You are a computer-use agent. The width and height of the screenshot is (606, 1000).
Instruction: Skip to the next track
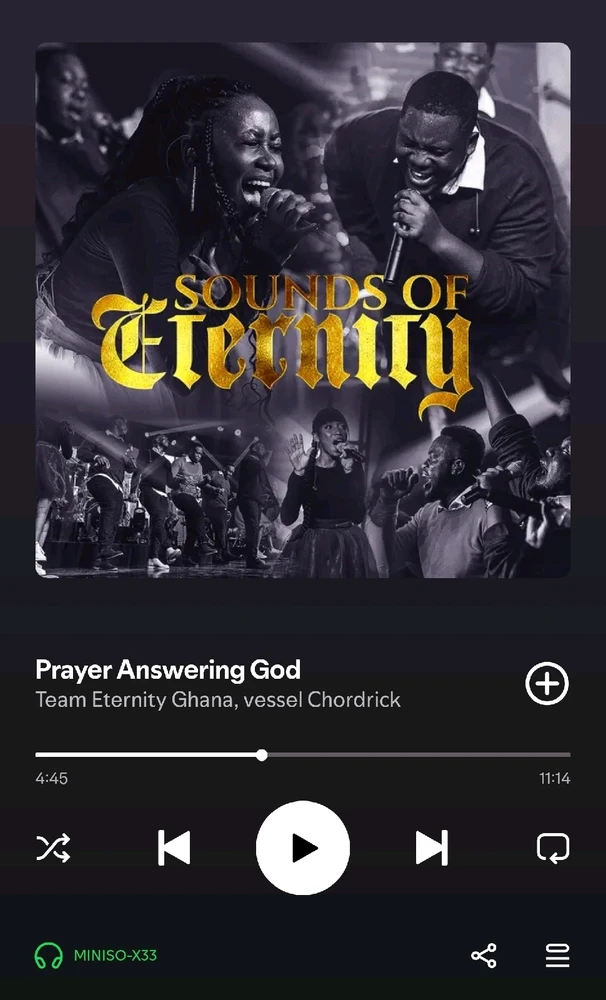pyautogui.click(x=432, y=848)
